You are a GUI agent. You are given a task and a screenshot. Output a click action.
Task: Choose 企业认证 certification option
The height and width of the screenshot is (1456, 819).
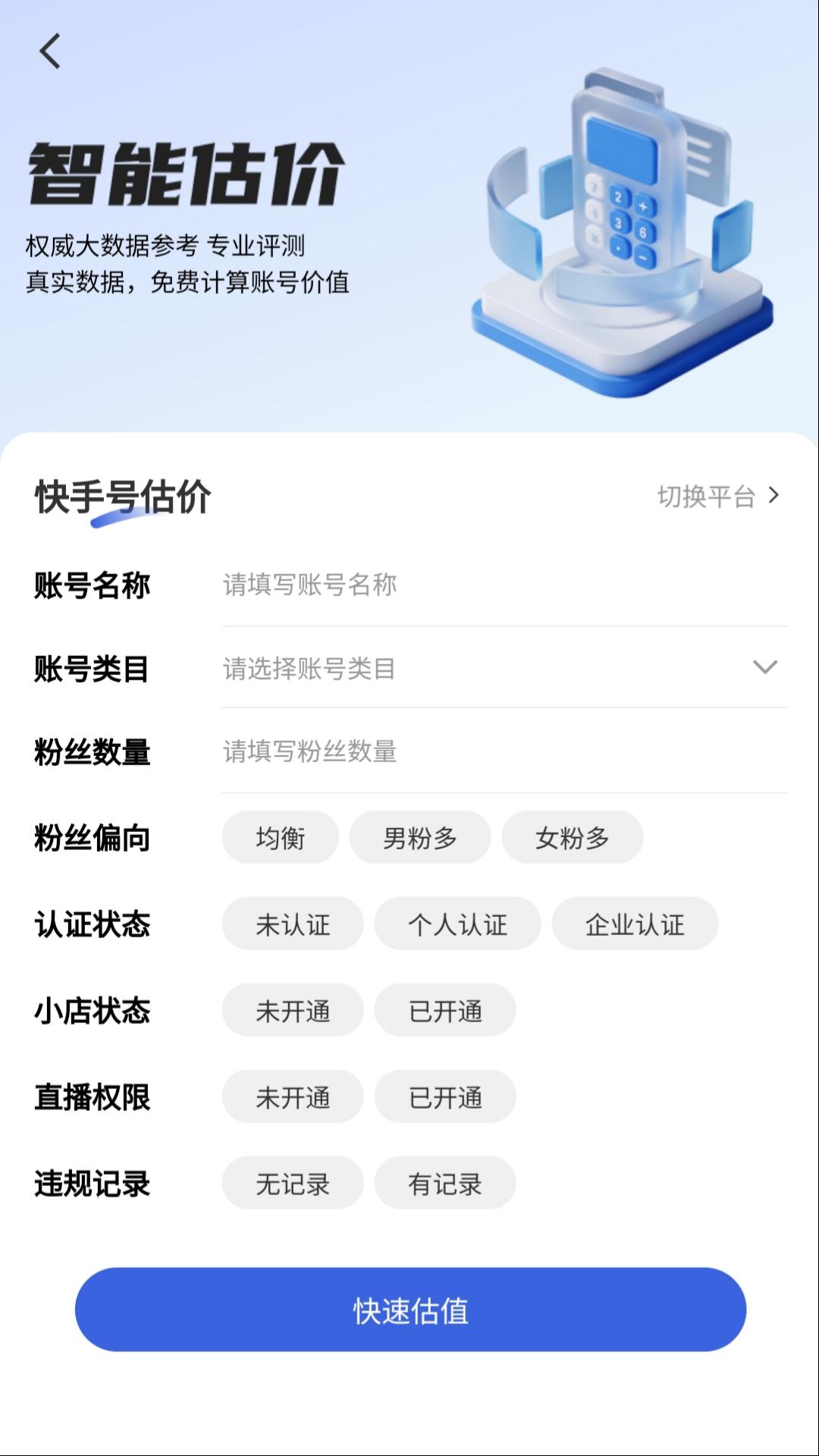[x=635, y=924]
